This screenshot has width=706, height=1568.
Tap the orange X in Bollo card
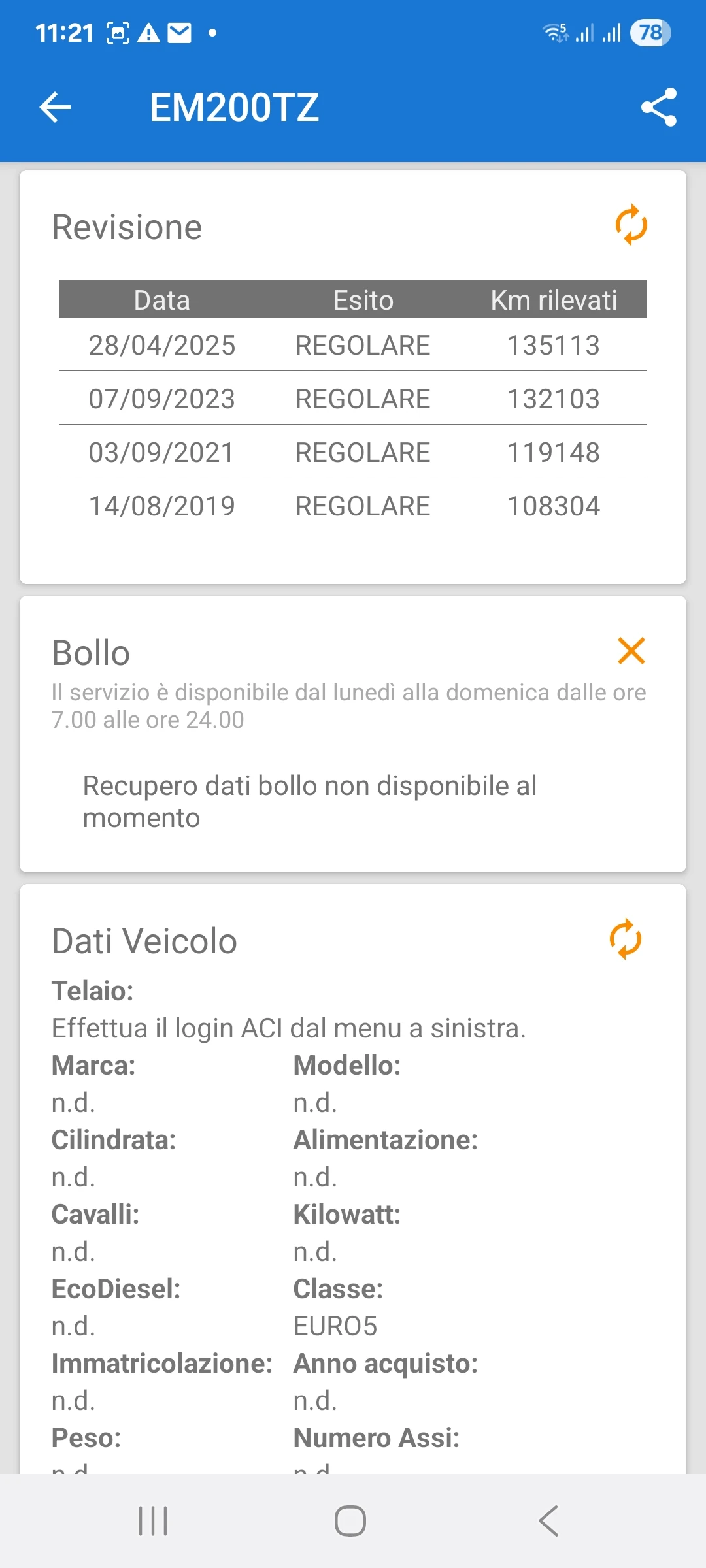tap(631, 651)
